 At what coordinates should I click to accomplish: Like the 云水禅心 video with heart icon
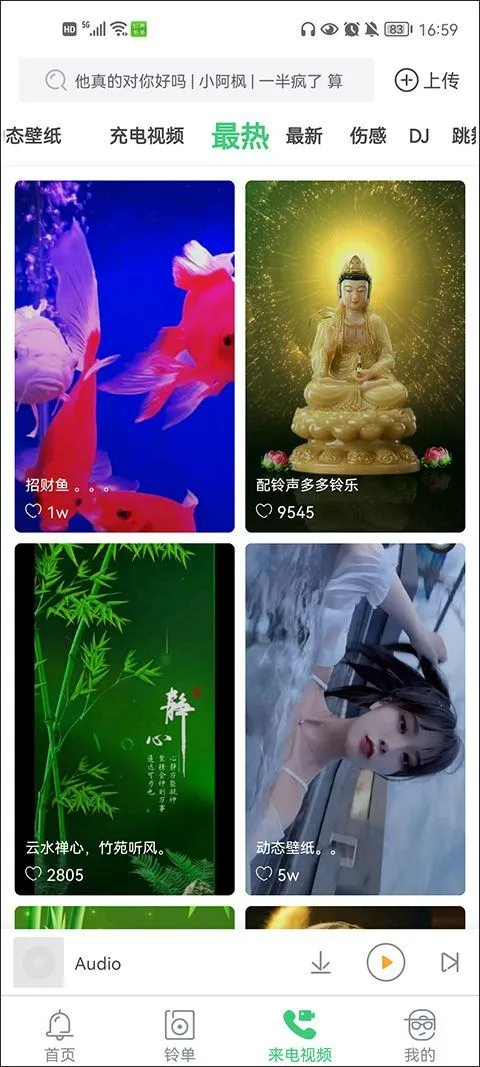[x=33, y=874]
